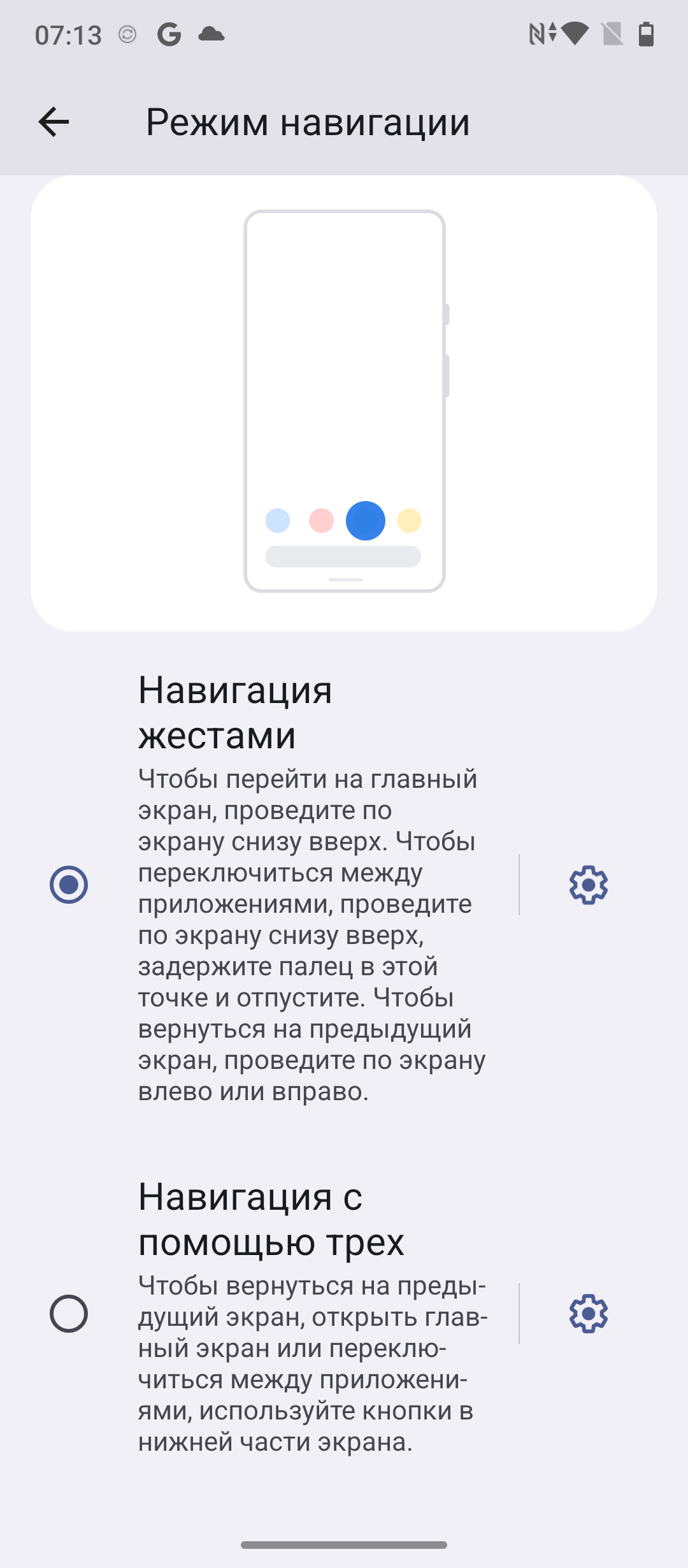Screen dimensions: 688x1568
Task: Open settings gear for Навигация жестами
Action: tap(588, 885)
